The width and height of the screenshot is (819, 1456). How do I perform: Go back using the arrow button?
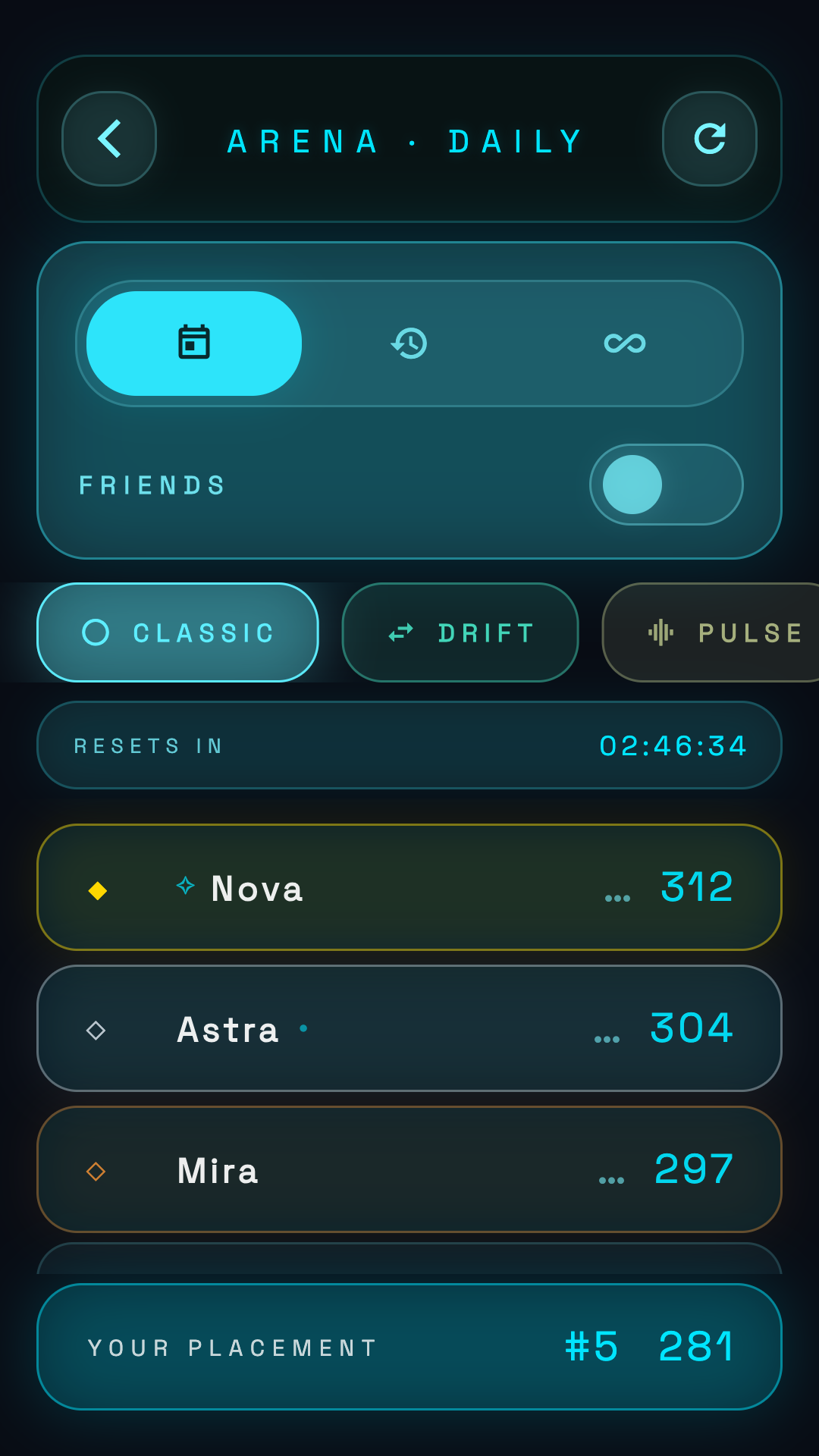point(109,139)
